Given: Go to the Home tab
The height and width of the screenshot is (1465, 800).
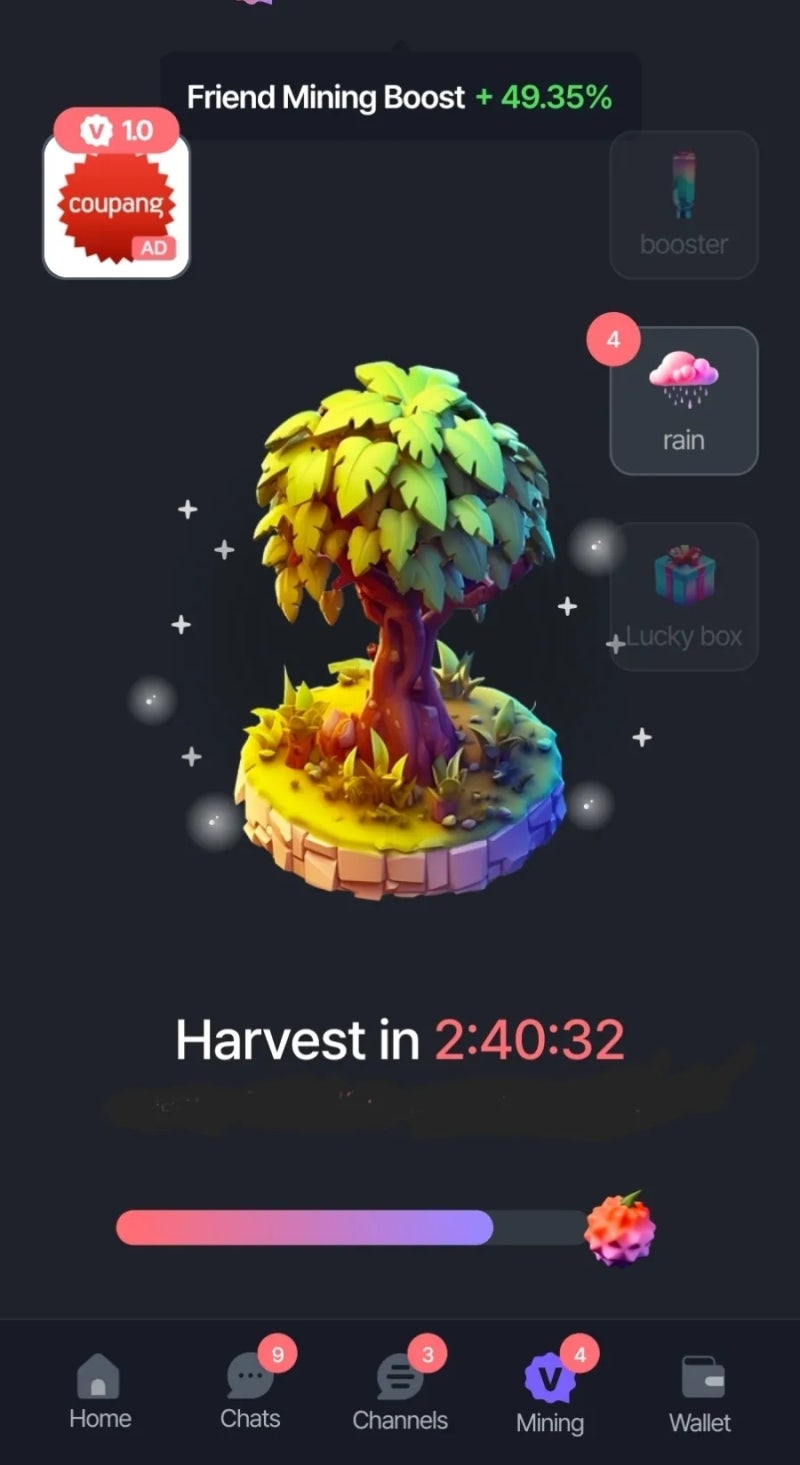Looking at the screenshot, I should 99,1392.
